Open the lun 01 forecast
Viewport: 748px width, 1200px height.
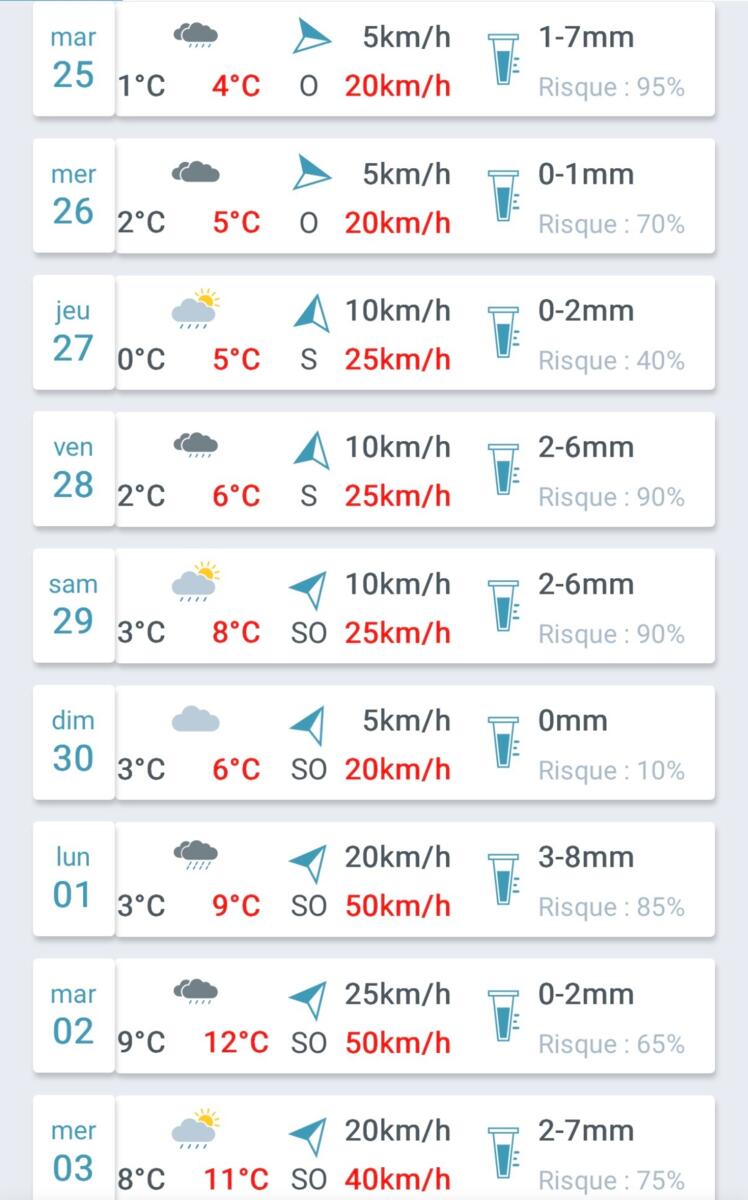click(374, 880)
